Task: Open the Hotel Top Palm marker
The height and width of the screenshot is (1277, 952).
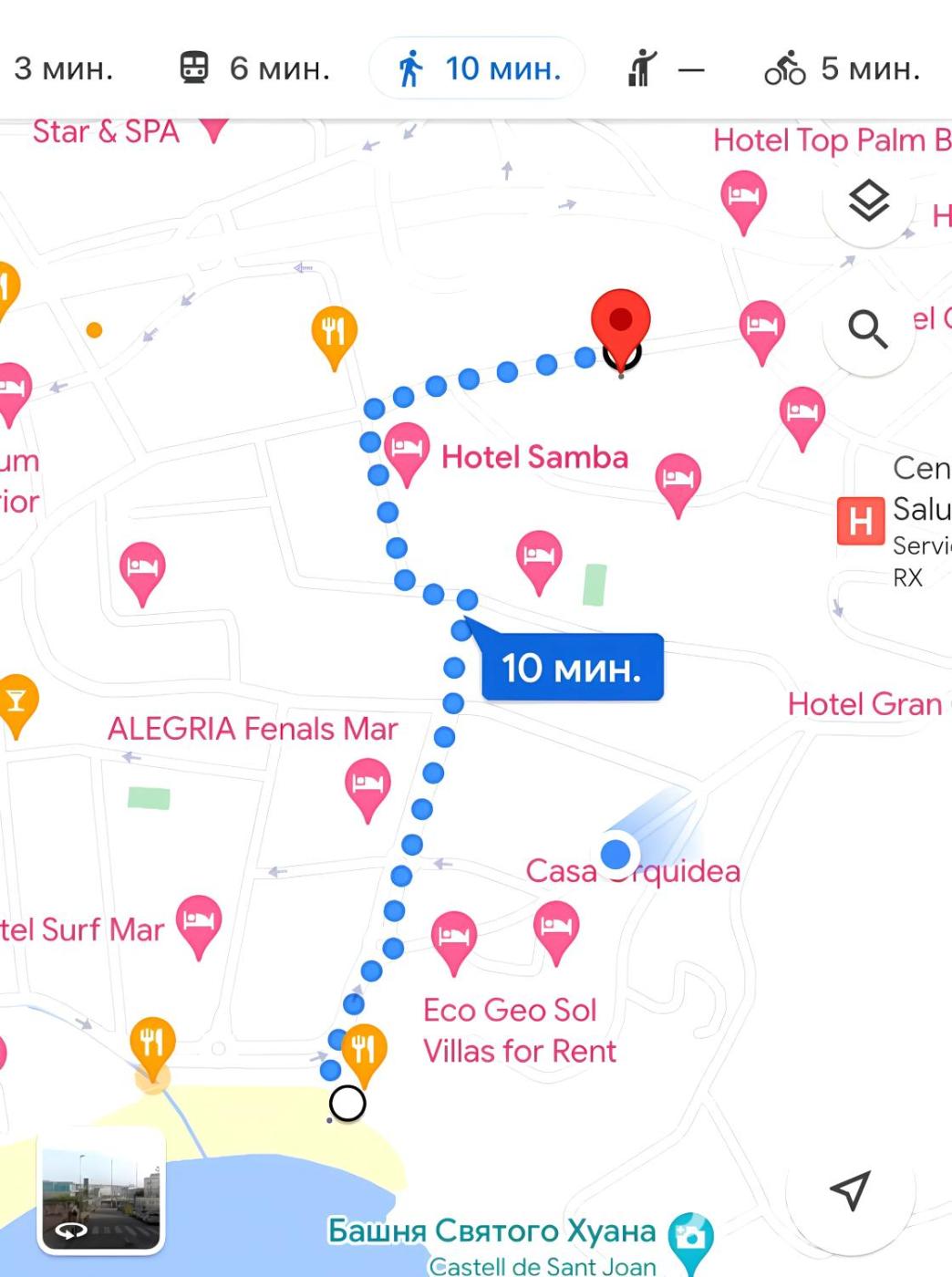Action: [743, 196]
